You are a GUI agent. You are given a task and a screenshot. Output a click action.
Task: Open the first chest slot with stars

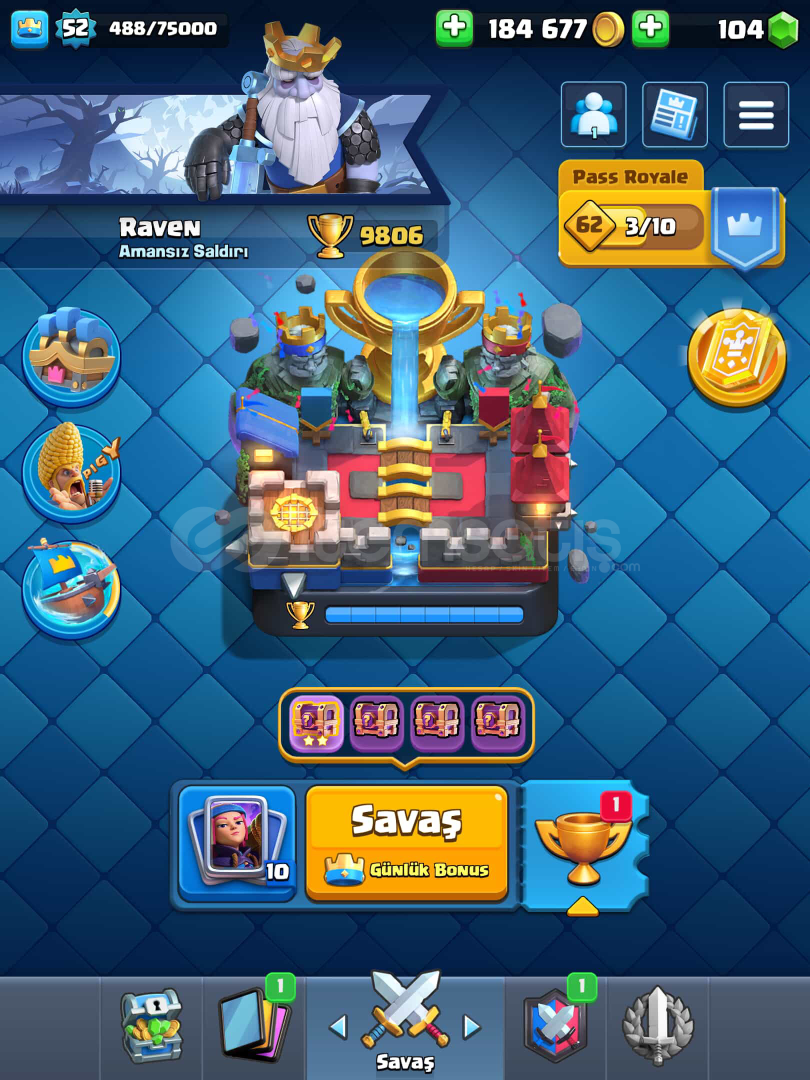[316, 723]
